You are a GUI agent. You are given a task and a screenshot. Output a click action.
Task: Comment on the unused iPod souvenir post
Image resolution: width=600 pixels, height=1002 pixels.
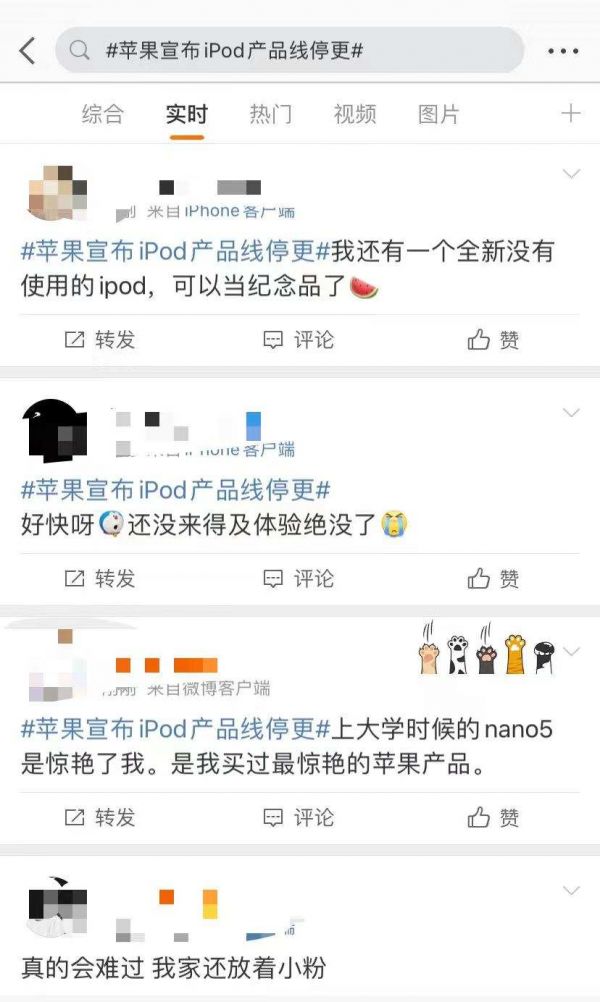coord(298,340)
